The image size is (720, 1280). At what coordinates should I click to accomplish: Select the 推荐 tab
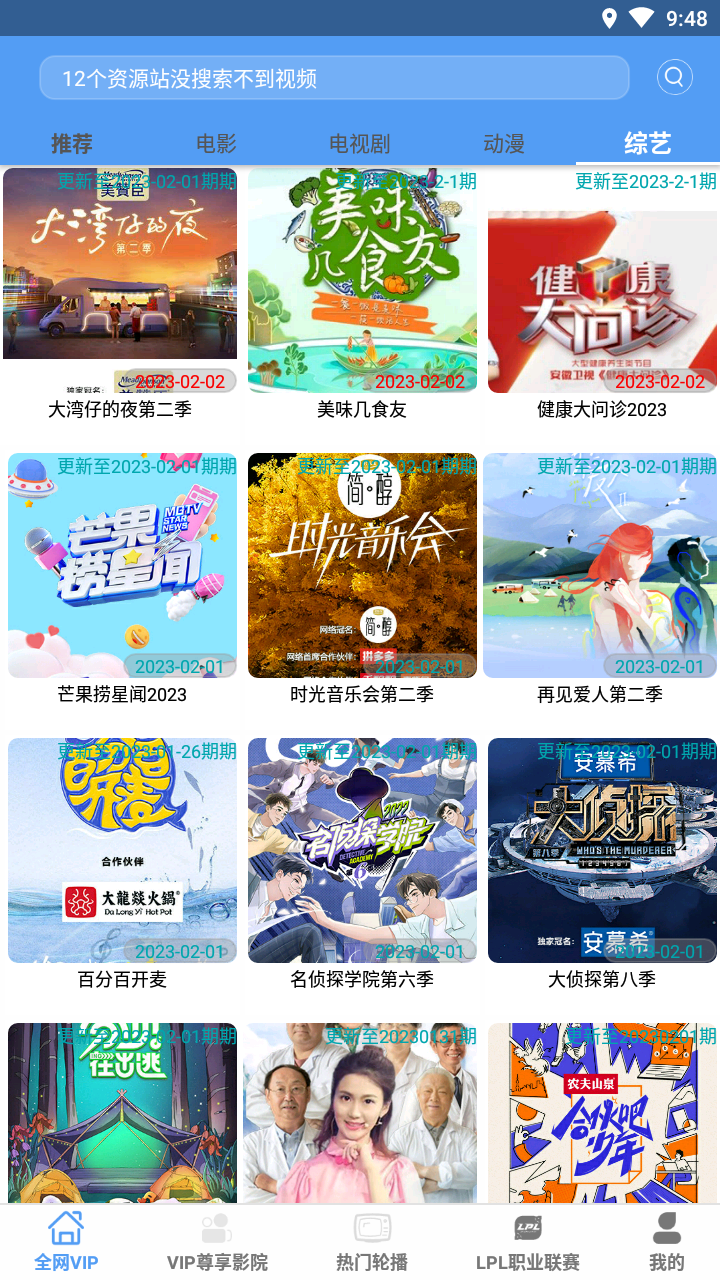point(71,143)
